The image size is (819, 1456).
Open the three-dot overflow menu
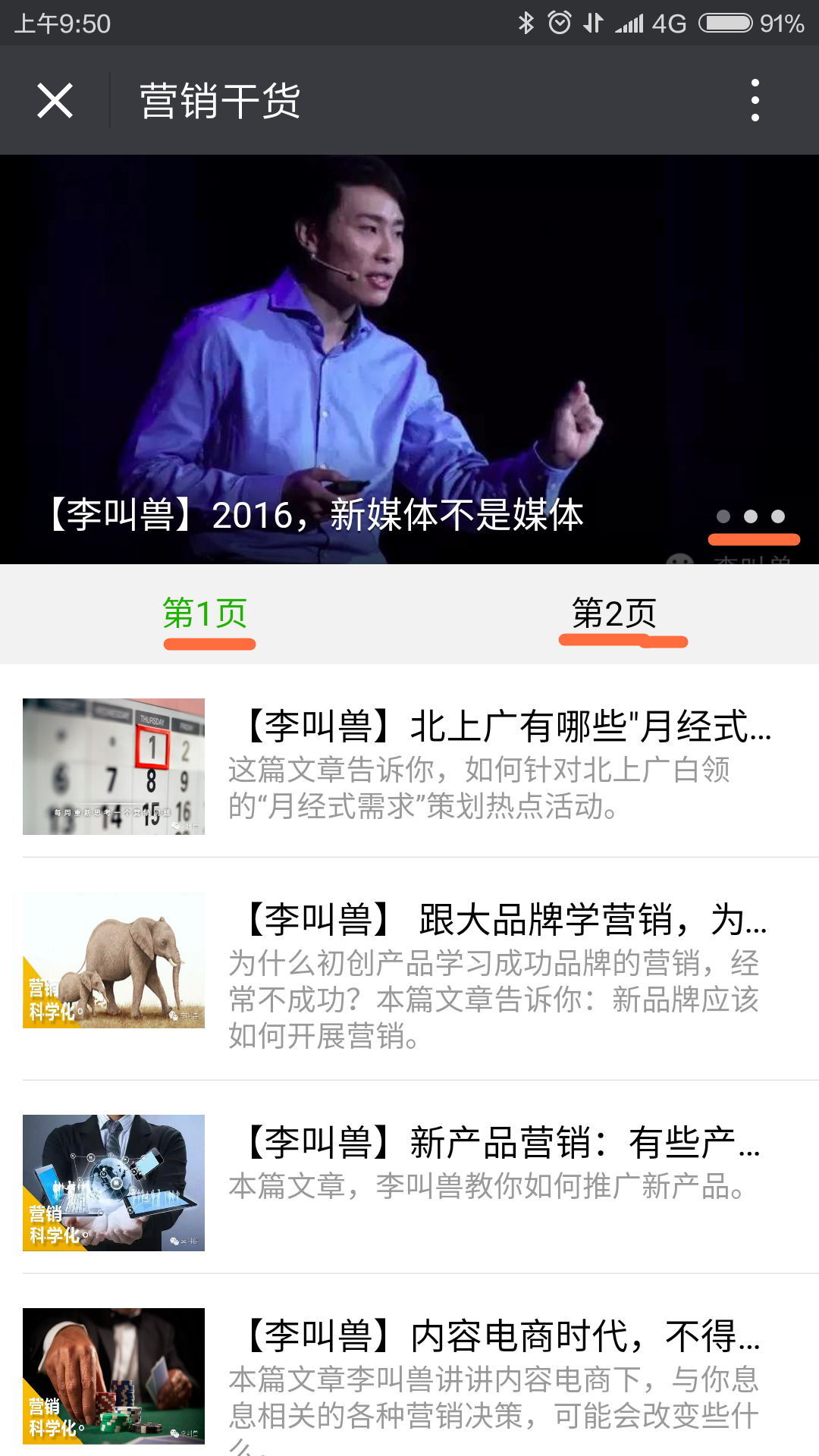[755, 100]
